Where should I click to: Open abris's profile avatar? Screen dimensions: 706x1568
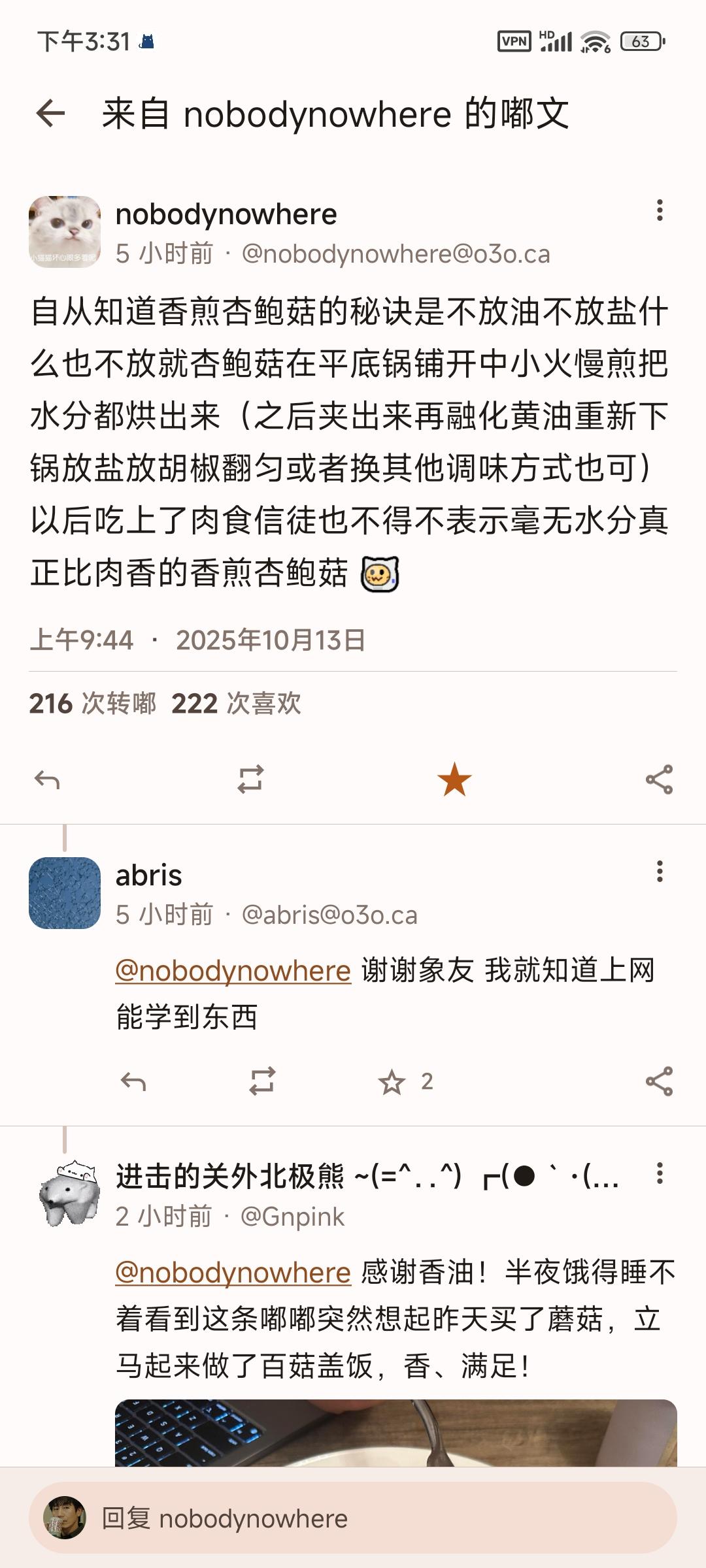coord(65,893)
